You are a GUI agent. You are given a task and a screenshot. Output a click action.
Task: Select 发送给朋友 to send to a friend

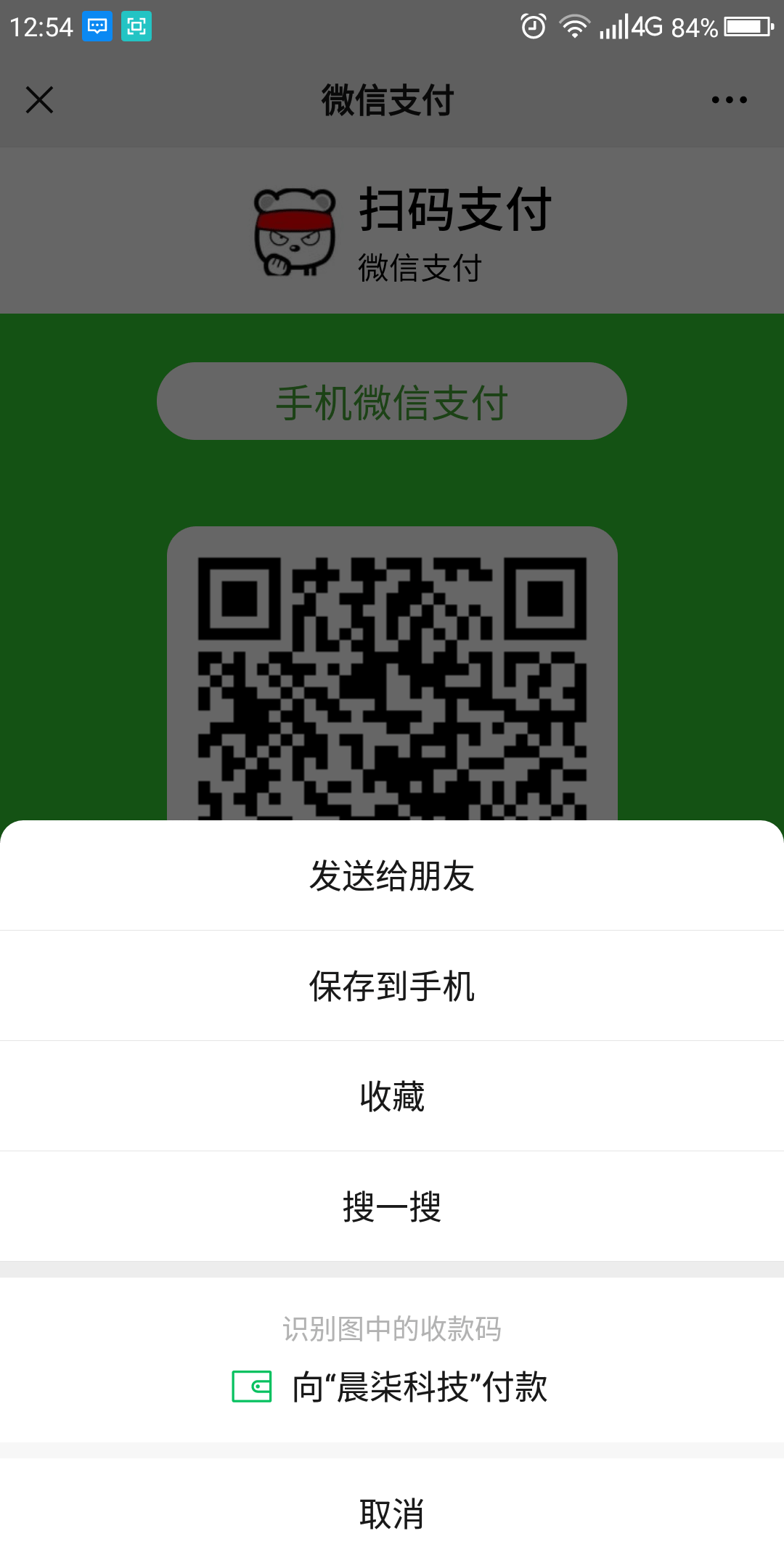tap(392, 875)
